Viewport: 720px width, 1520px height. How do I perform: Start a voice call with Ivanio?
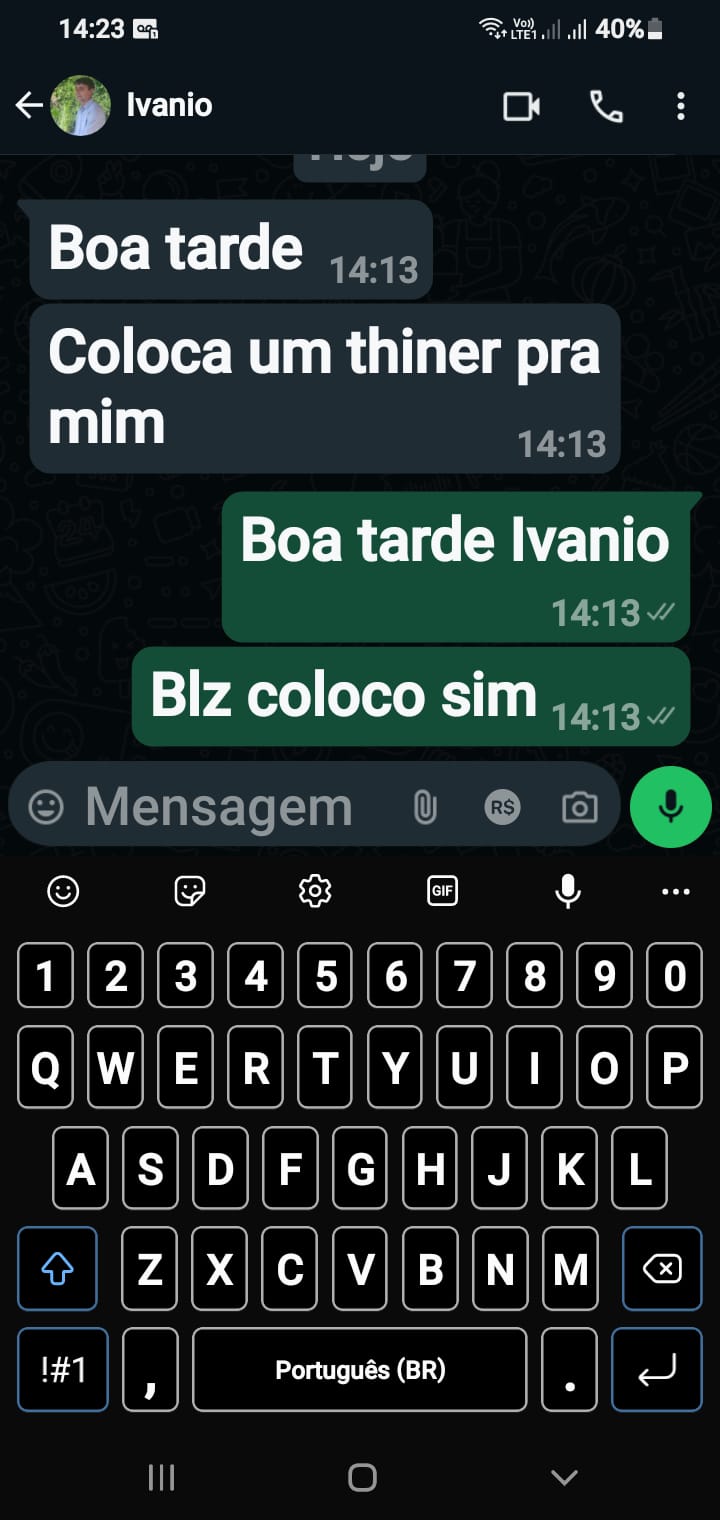(606, 106)
